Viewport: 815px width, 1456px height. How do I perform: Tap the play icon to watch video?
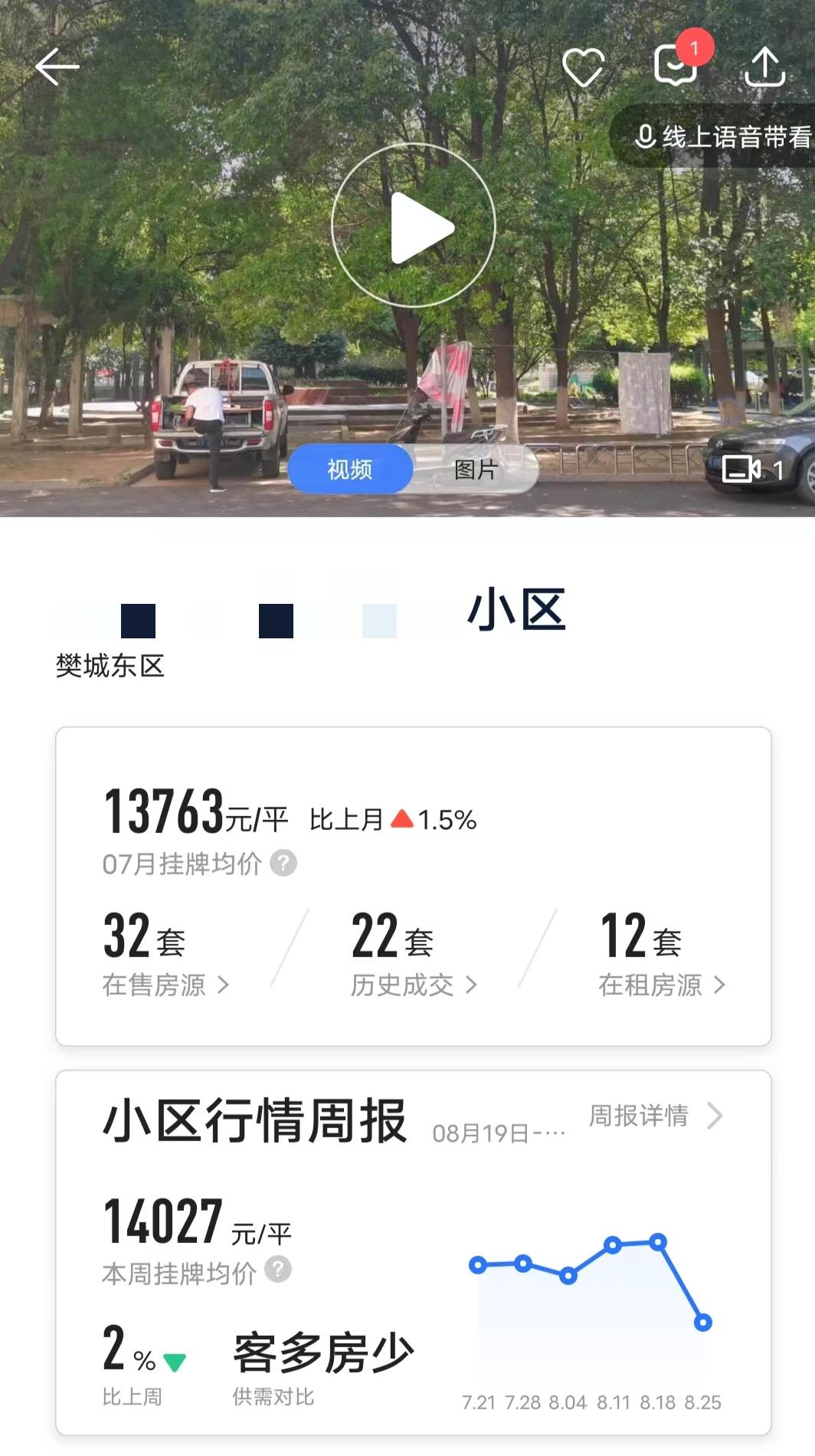[x=414, y=225]
